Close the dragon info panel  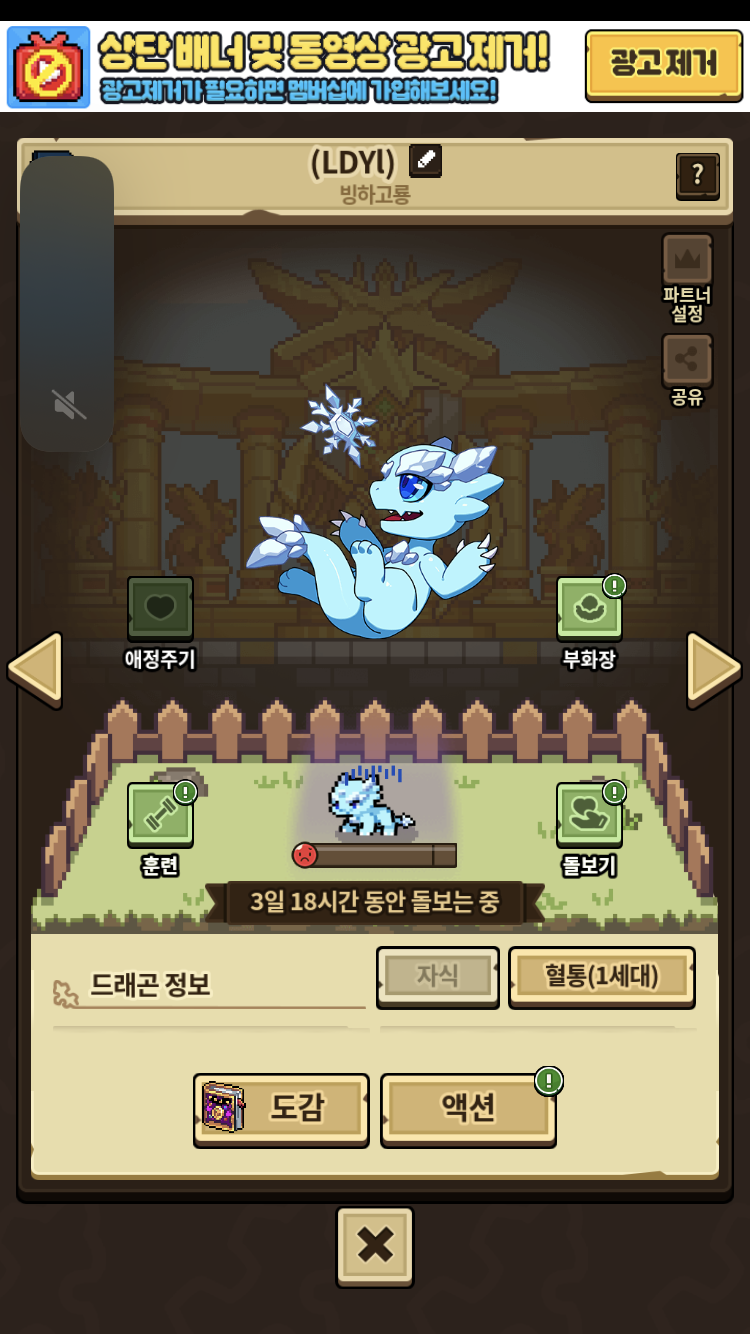pyautogui.click(x=375, y=1245)
